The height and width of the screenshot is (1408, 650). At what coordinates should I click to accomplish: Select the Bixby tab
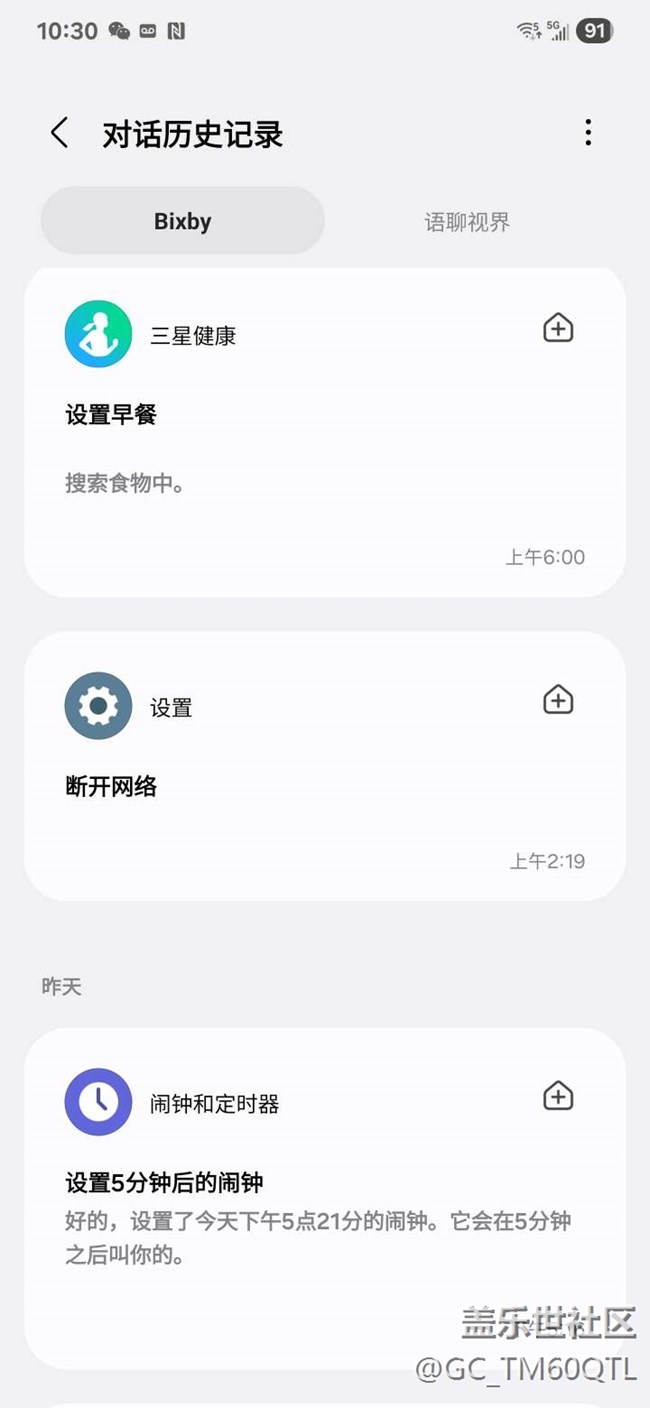click(x=183, y=221)
